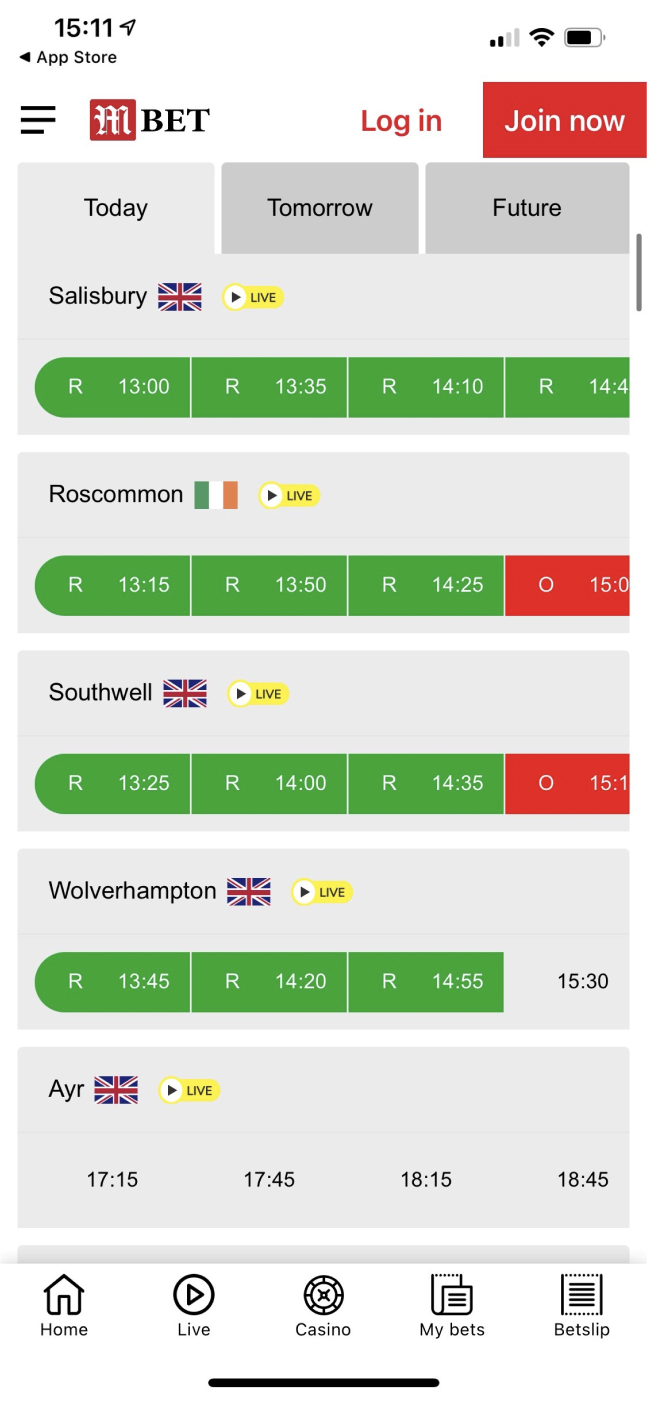Image resolution: width=647 pixels, height=1401 pixels.
Task: Open Wolverhampton 15:30 race
Action: tap(582, 981)
